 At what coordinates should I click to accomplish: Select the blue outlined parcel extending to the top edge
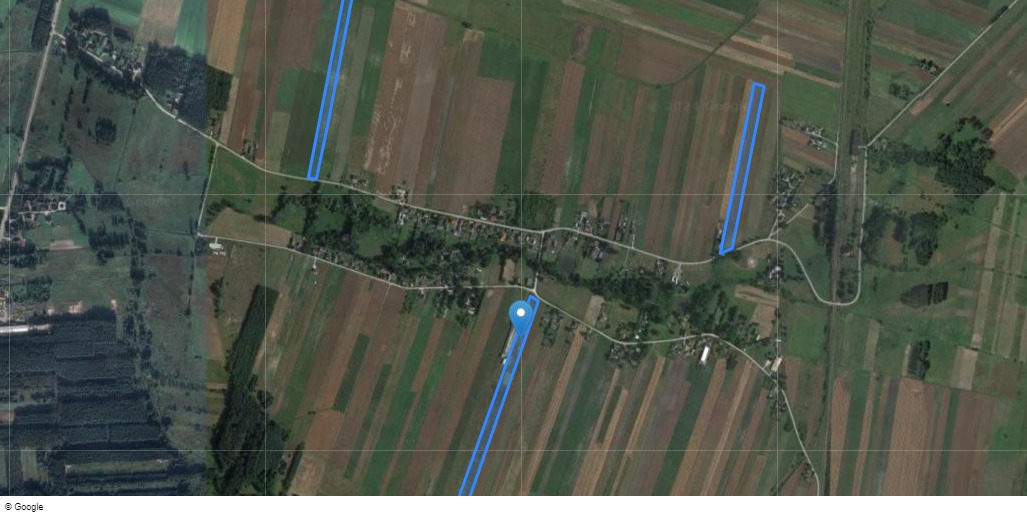[330, 90]
